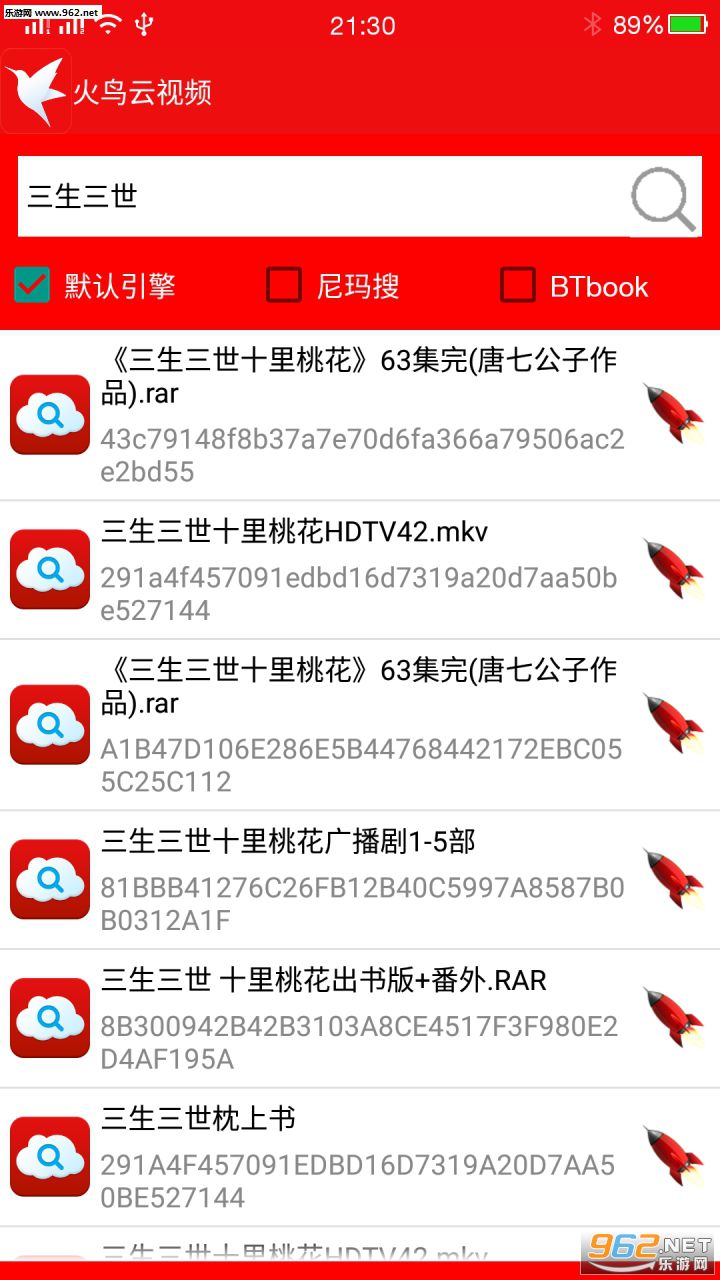Open the 三生三世十里桃花广播剧1-5部 result

pos(360,879)
